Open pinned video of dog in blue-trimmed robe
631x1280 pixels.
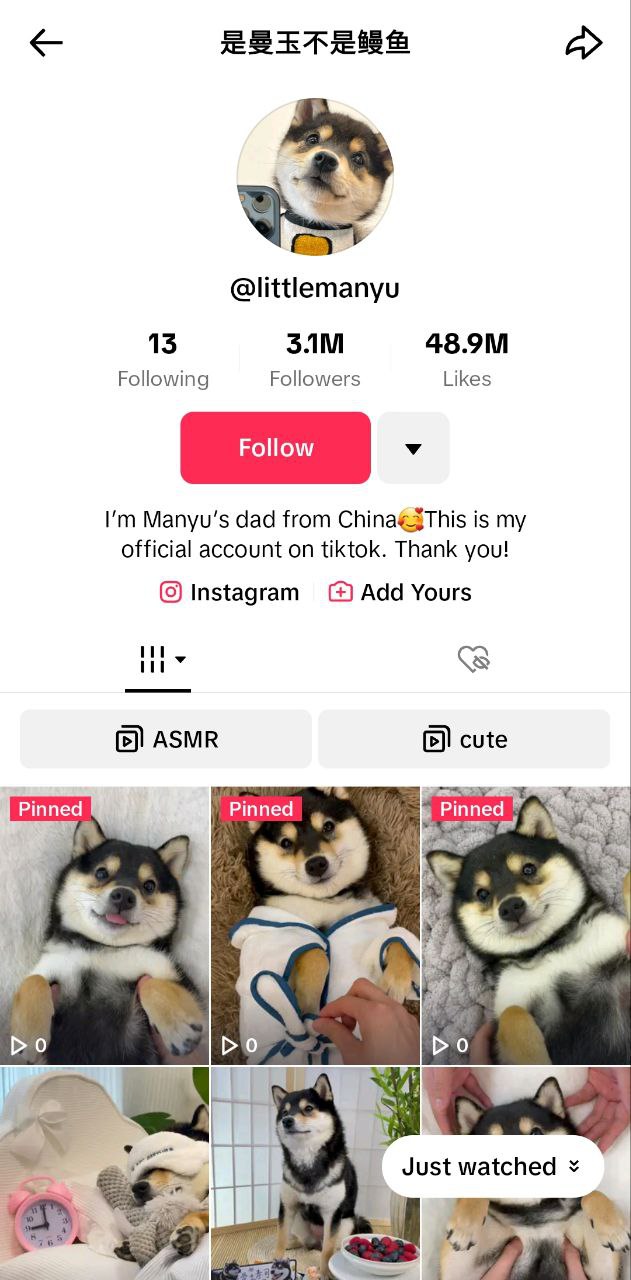click(315, 925)
